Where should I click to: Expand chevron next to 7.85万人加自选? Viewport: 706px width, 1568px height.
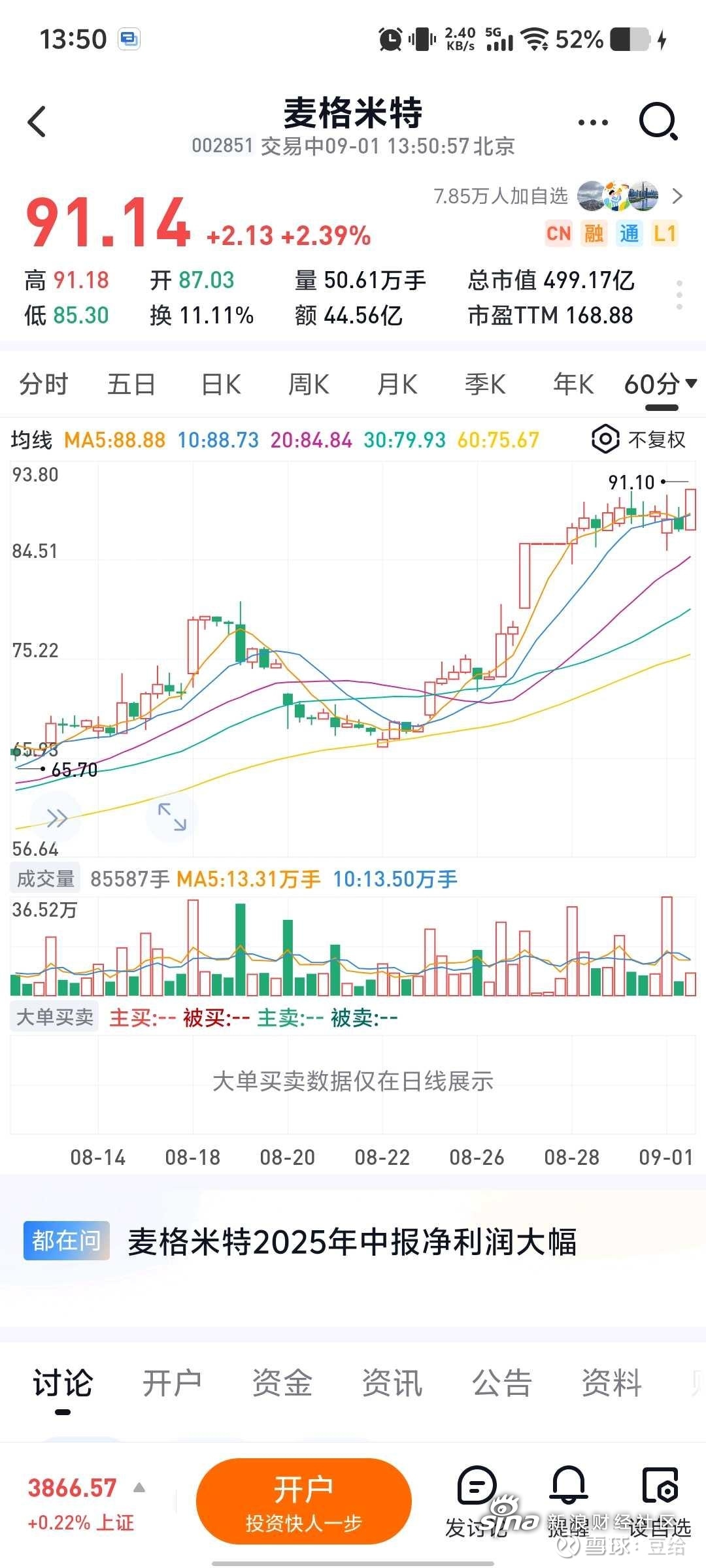click(679, 197)
